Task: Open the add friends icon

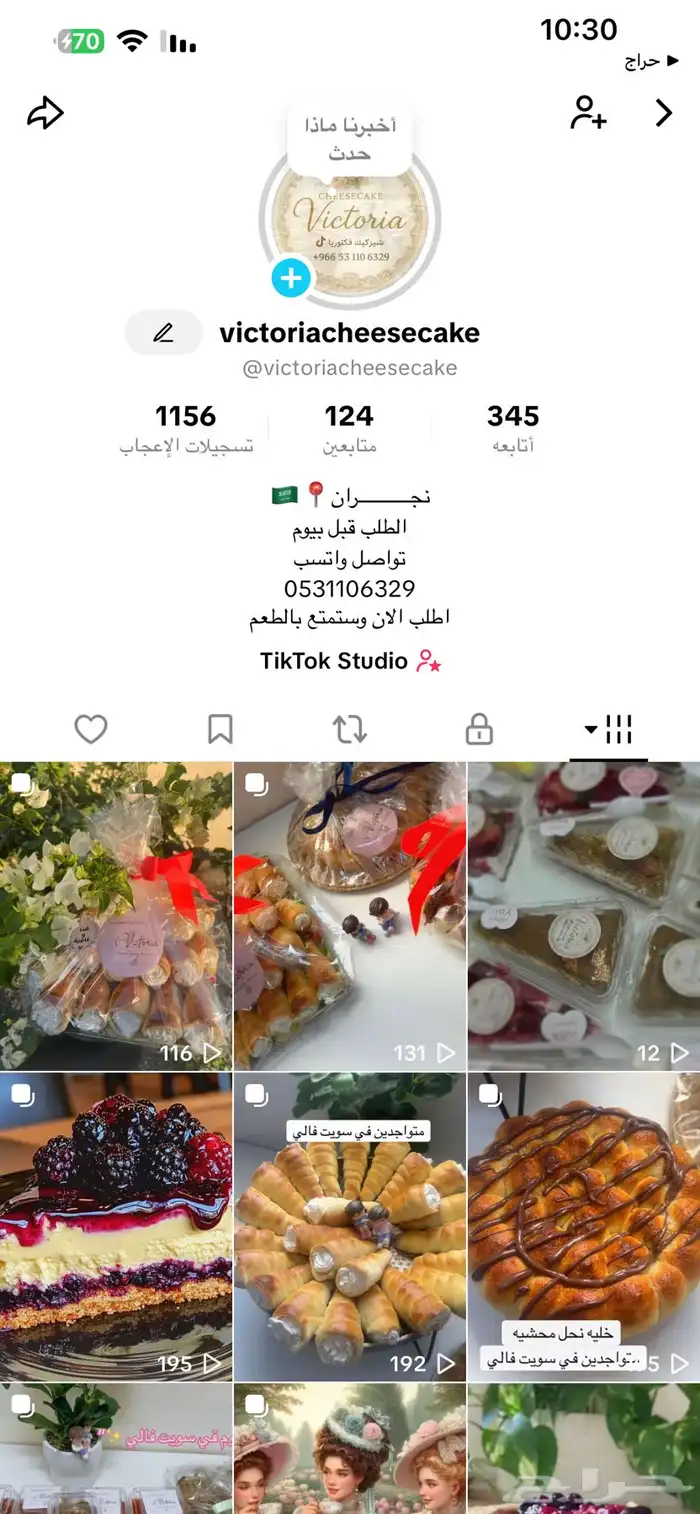Action: [x=588, y=113]
